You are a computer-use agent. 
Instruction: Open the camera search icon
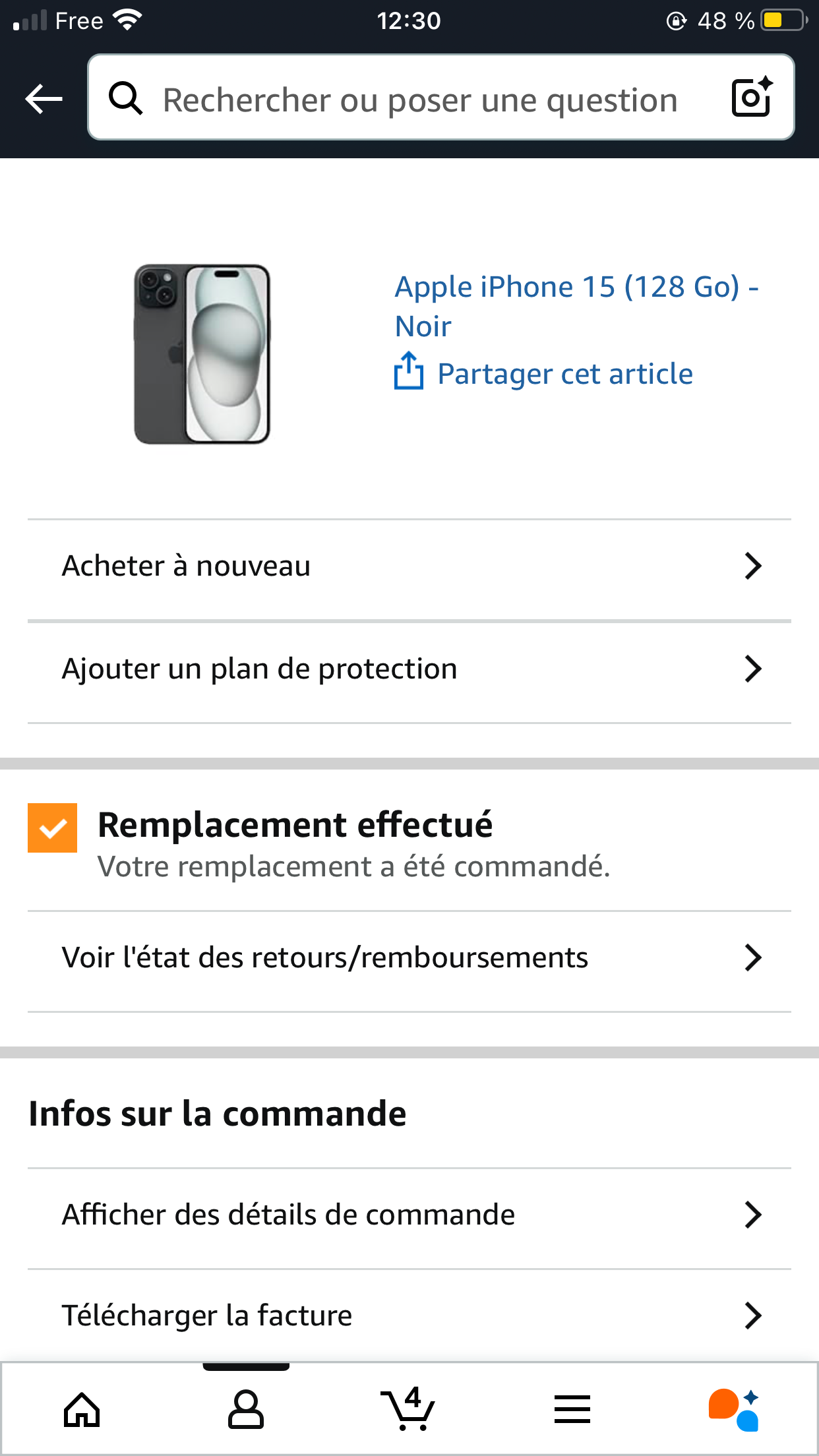[752, 98]
